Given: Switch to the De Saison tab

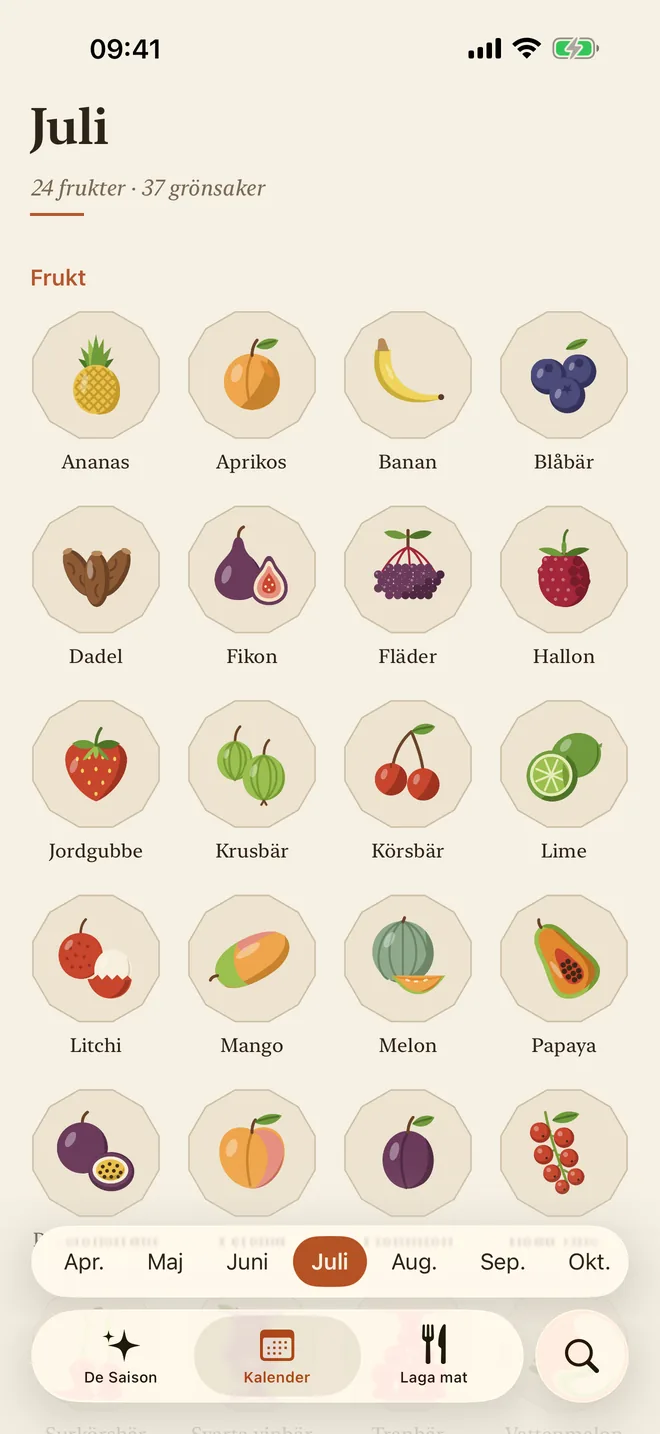Looking at the screenshot, I should pos(121,1356).
